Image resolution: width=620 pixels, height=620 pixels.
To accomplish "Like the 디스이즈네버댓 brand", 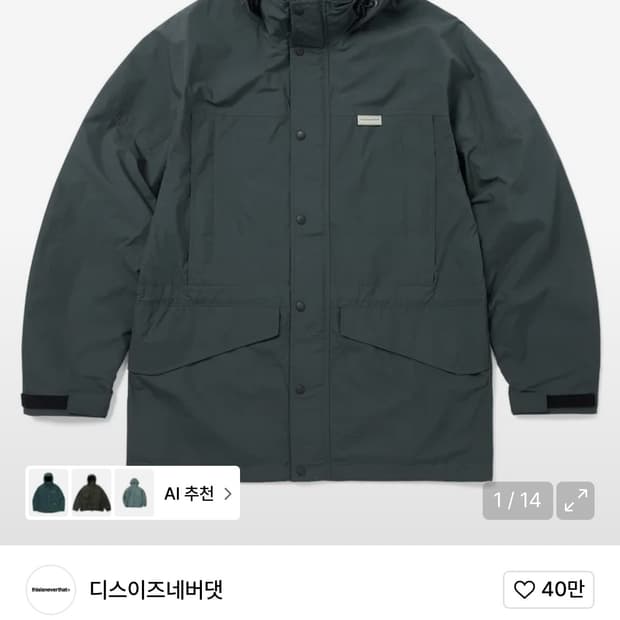I will (548, 590).
